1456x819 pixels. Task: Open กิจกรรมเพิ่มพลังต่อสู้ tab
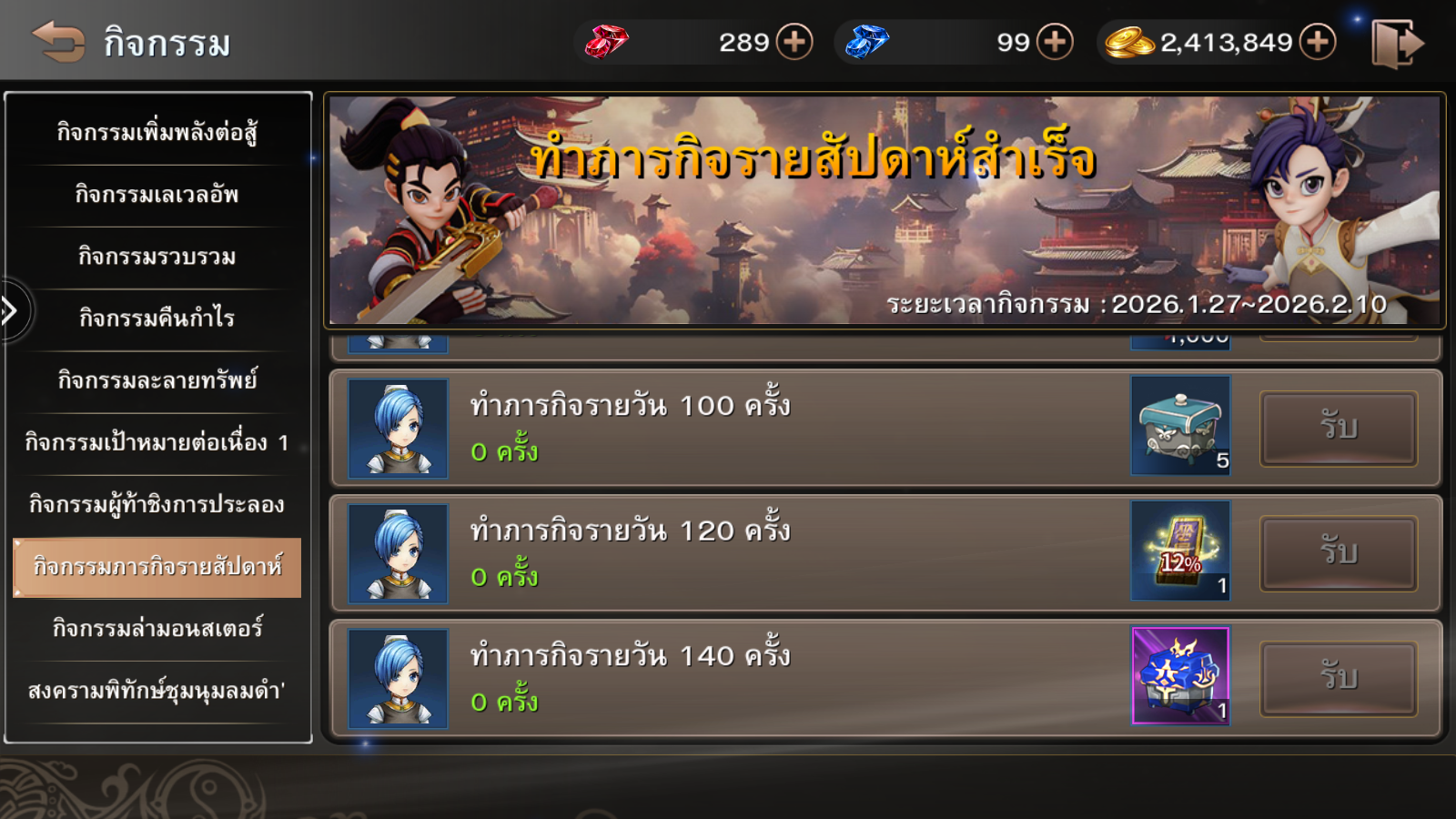157,133
